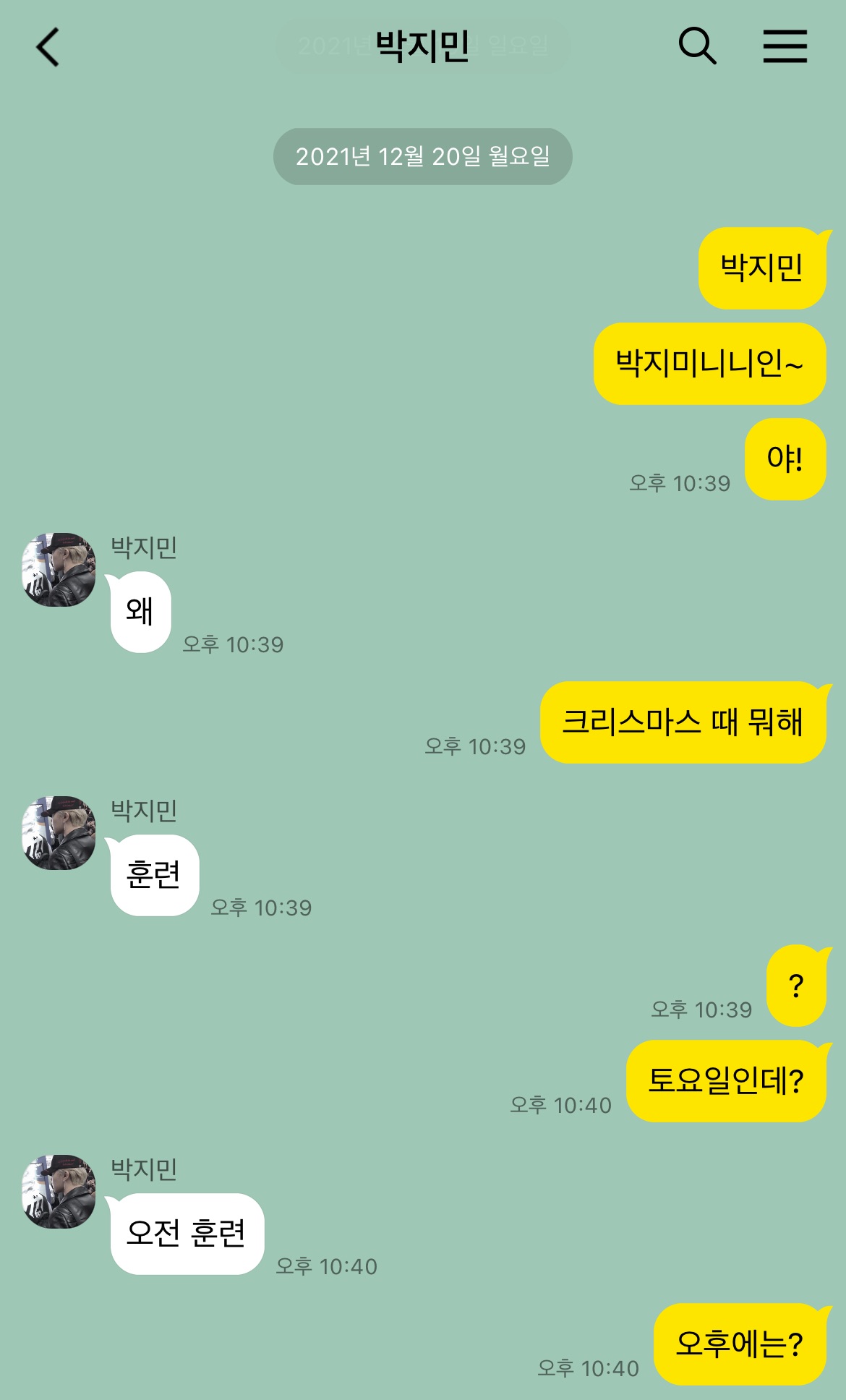Viewport: 846px width, 1400px height.
Task: Go back to the chat list
Action: 48,48
